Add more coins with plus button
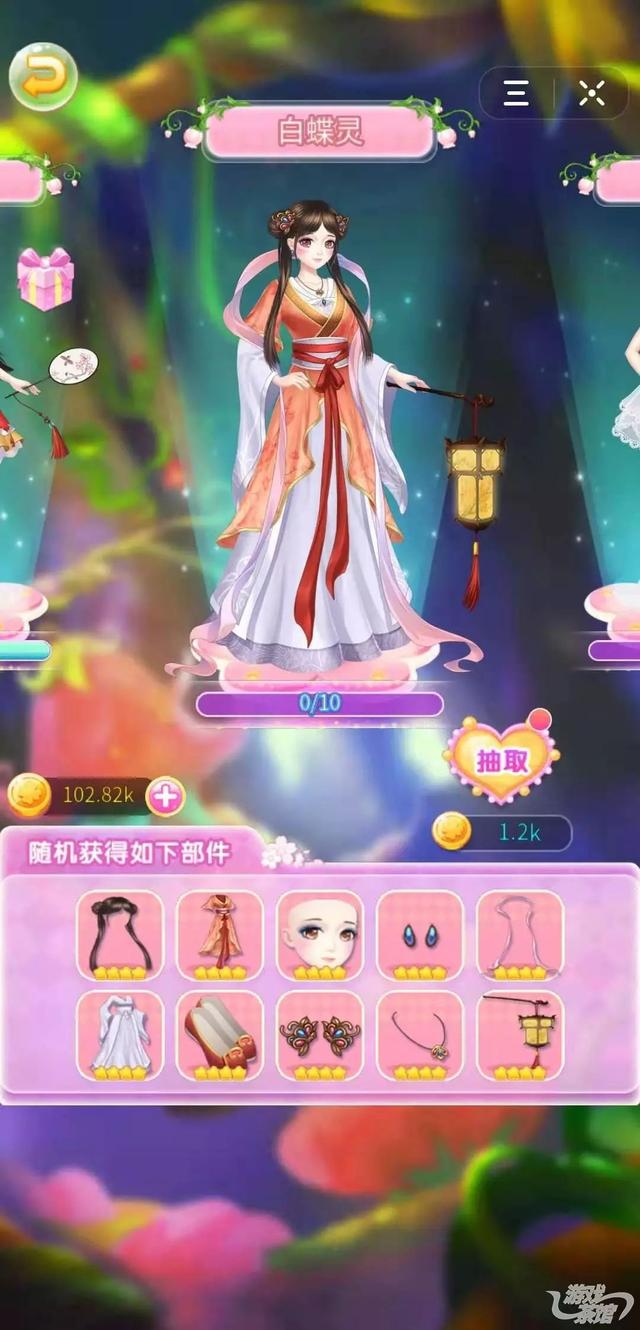The height and width of the screenshot is (1330, 640). (165, 797)
